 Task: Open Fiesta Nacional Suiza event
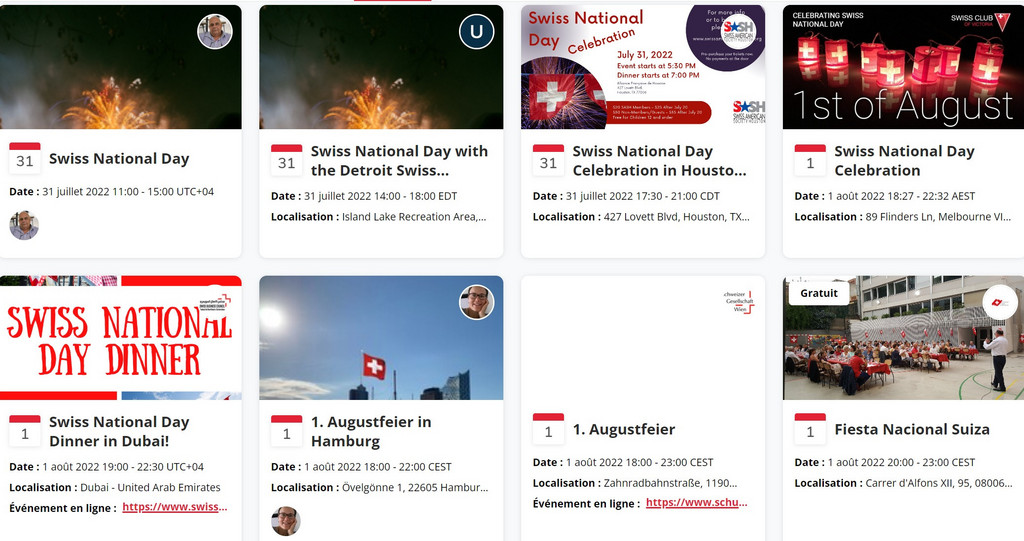(912, 429)
